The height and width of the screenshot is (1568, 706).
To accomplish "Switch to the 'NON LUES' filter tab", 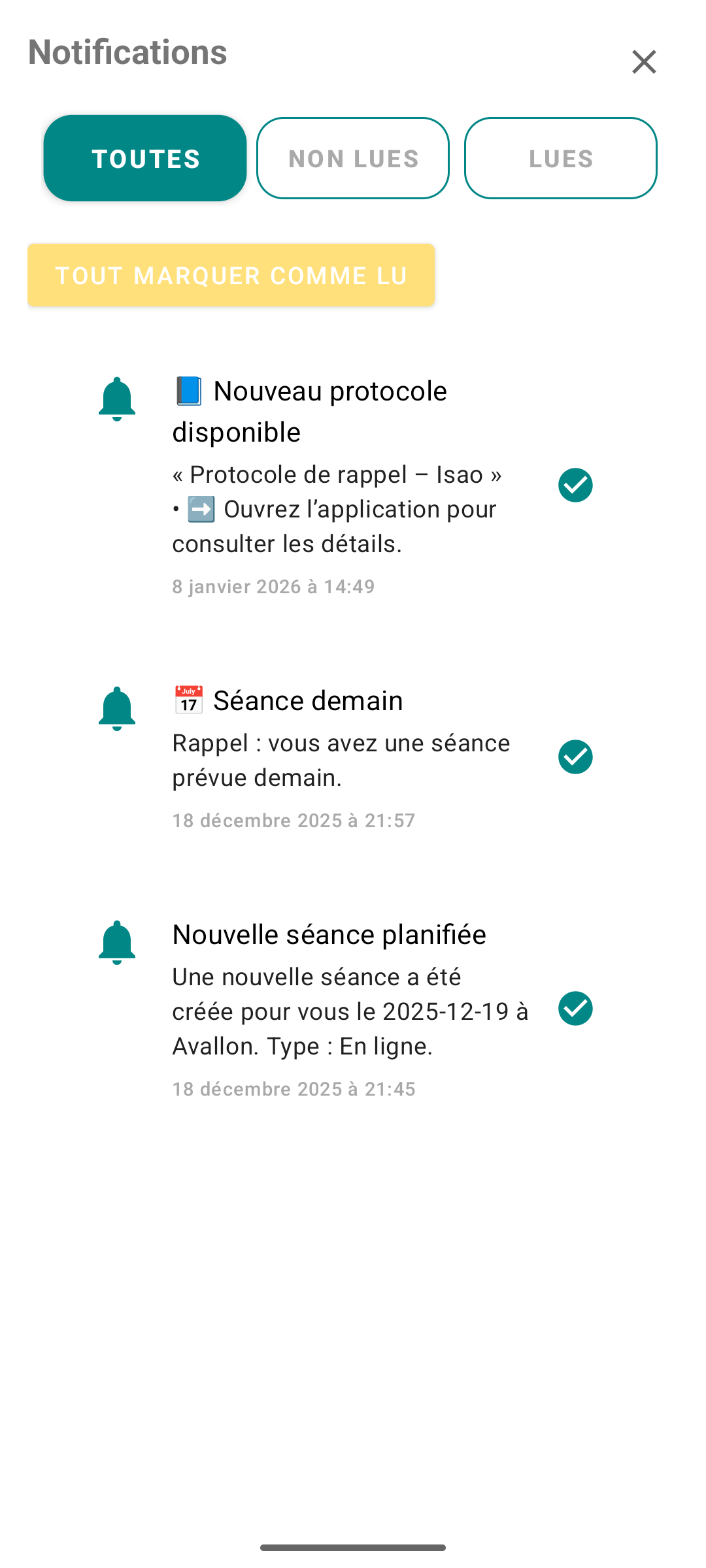I will click(352, 157).
